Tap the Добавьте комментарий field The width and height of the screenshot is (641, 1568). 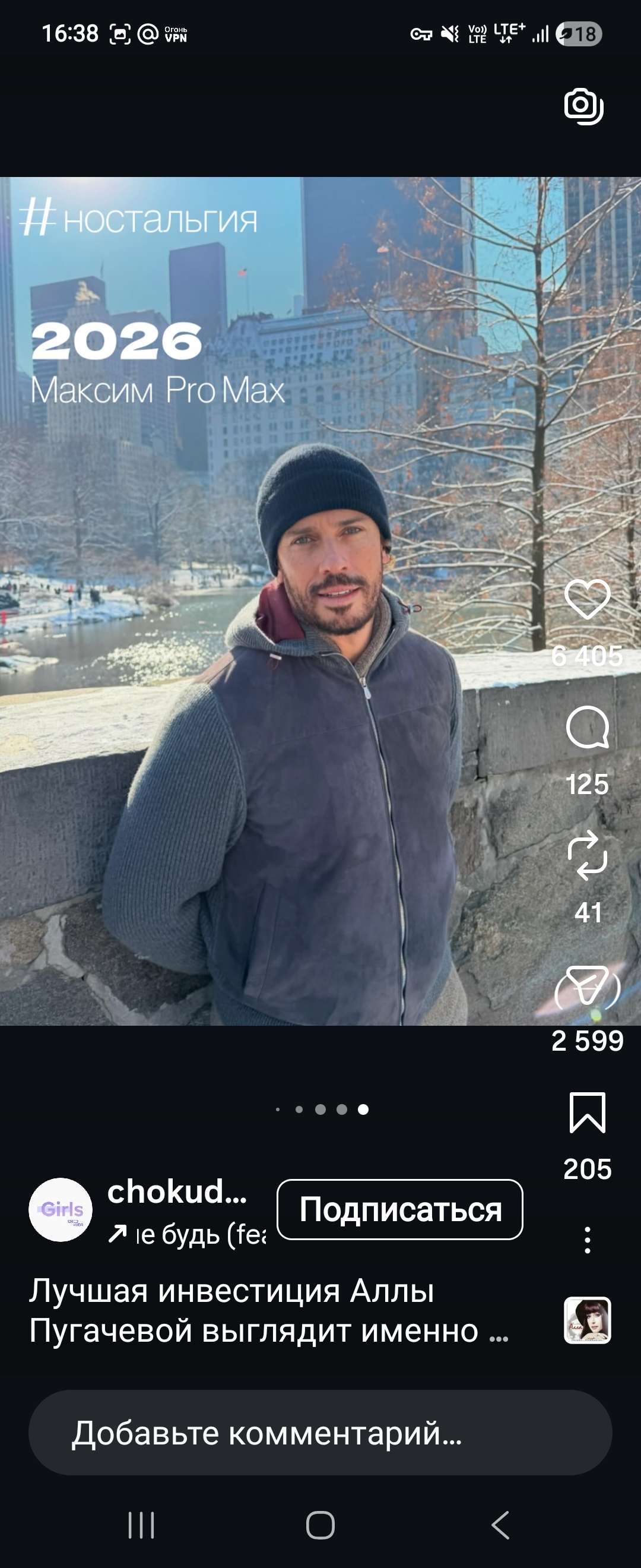point(320,1432)
